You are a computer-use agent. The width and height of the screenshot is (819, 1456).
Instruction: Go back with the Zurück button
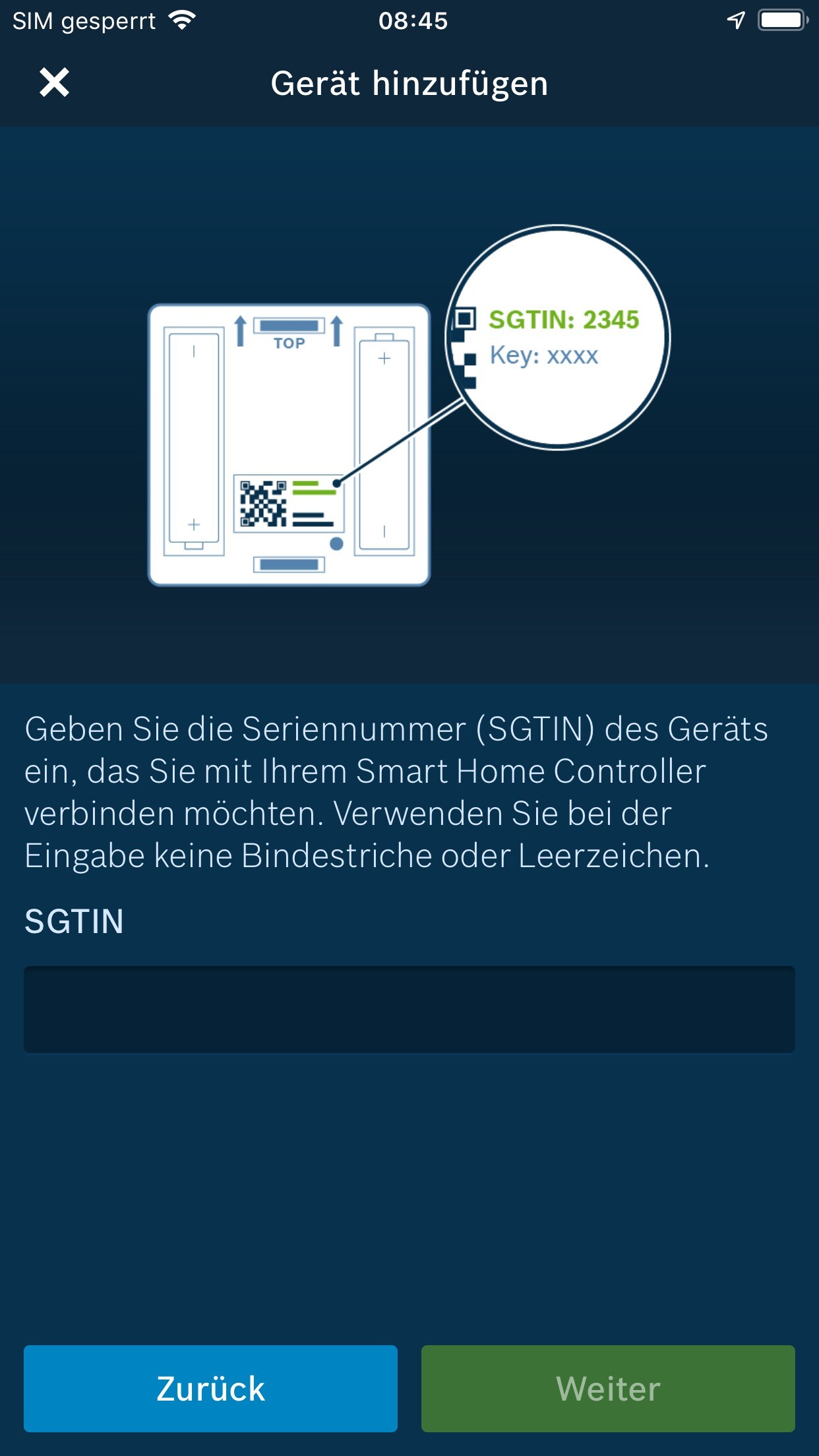tap(210, 1388)
